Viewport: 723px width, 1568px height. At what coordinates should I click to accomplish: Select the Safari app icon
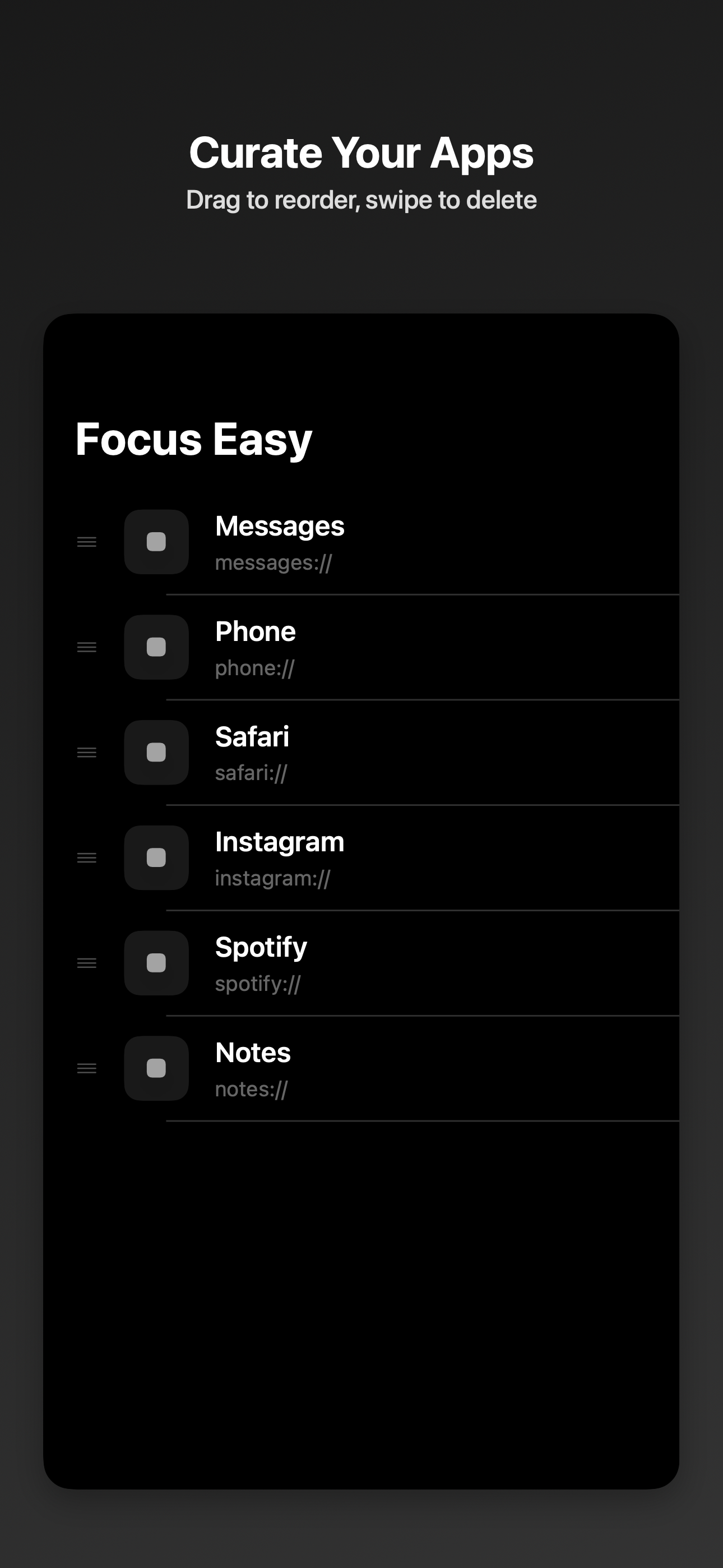pyautogui.click(x=156, y=753)
